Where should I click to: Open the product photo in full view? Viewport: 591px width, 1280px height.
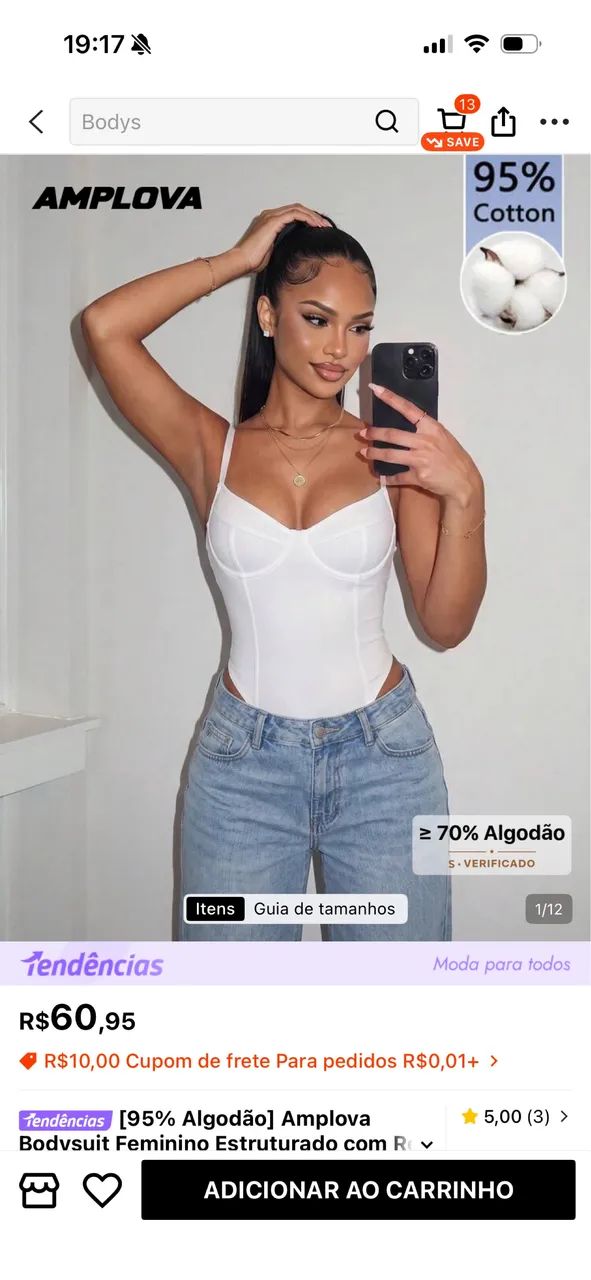click(295, 547)
